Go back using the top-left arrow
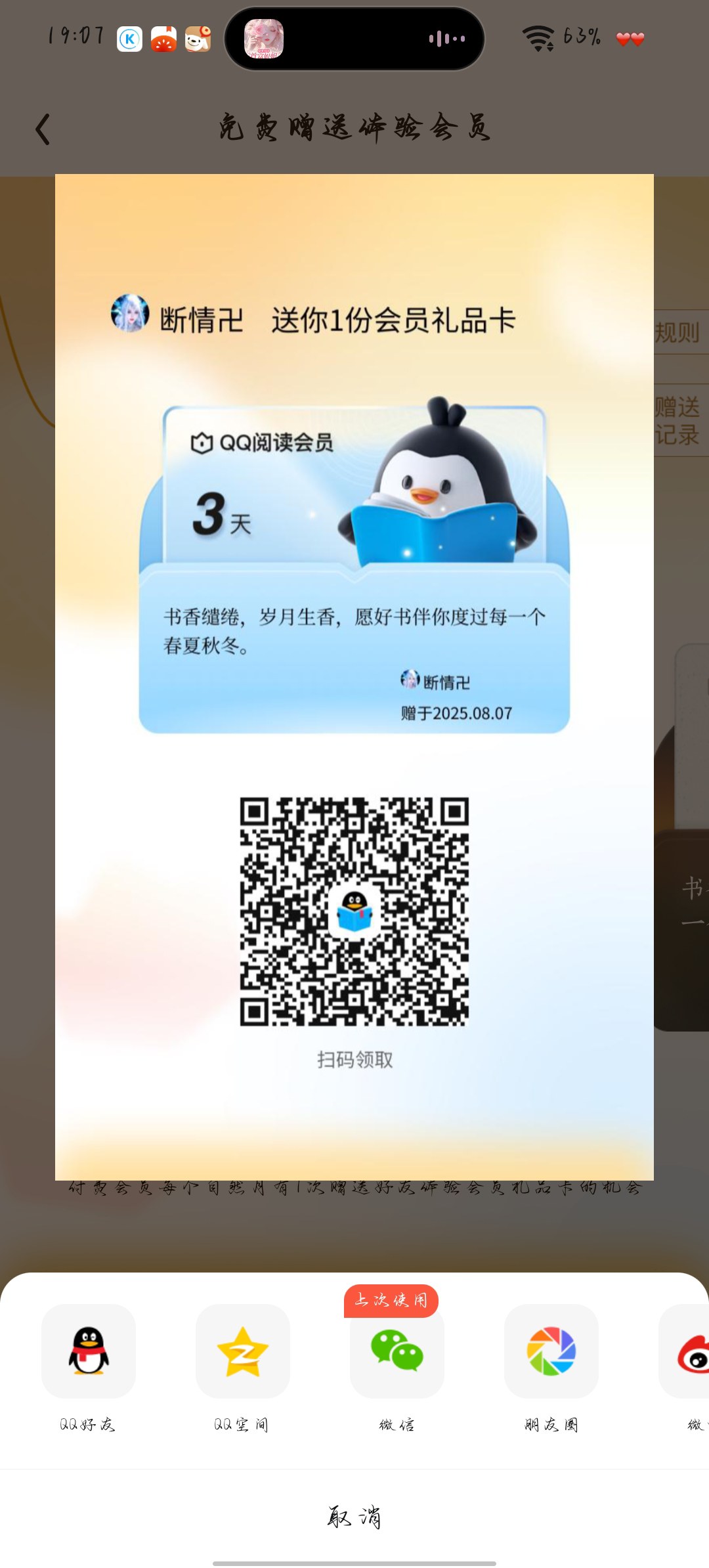Image resolution: width=709 pixels, height=1568 pixels. pos(43,129)
